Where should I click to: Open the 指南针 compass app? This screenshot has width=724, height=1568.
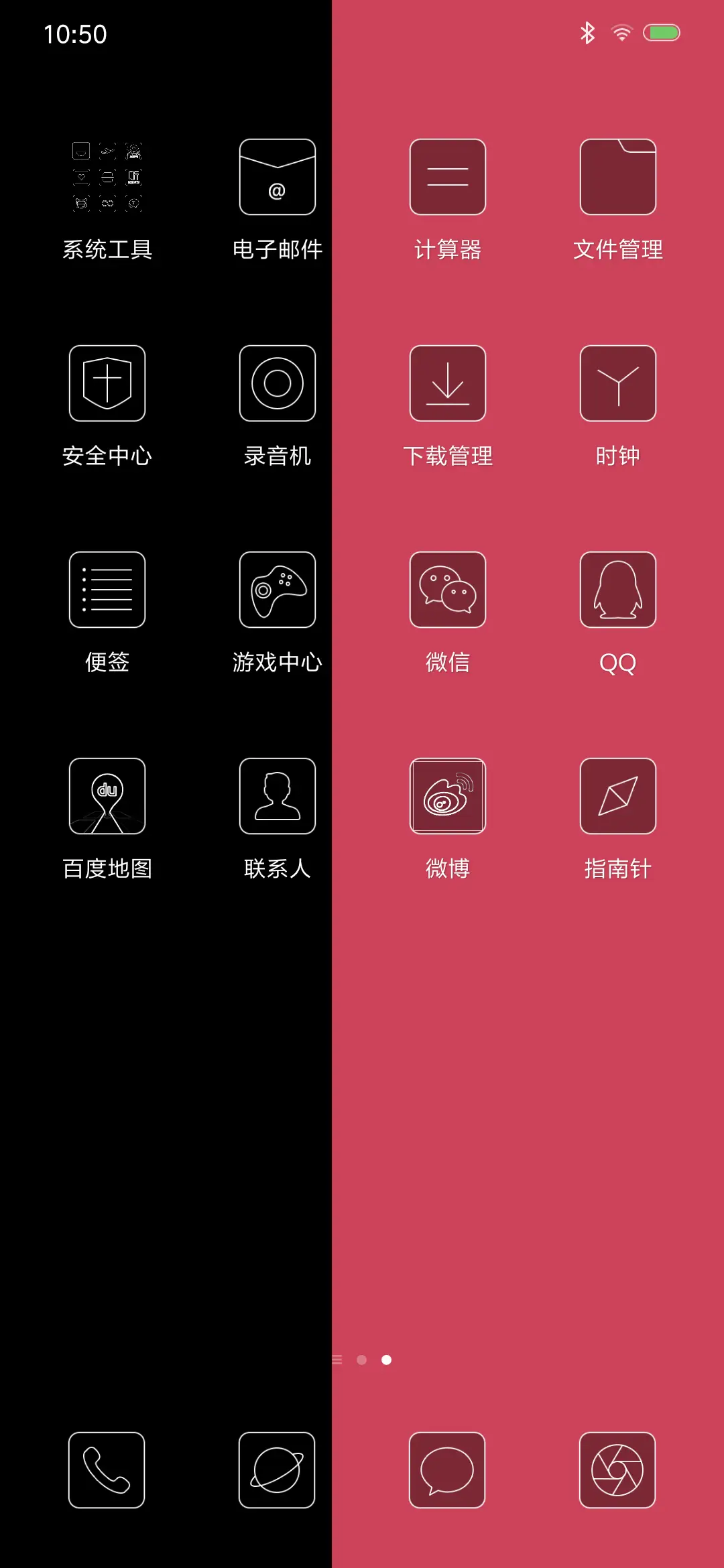point(617,796)
